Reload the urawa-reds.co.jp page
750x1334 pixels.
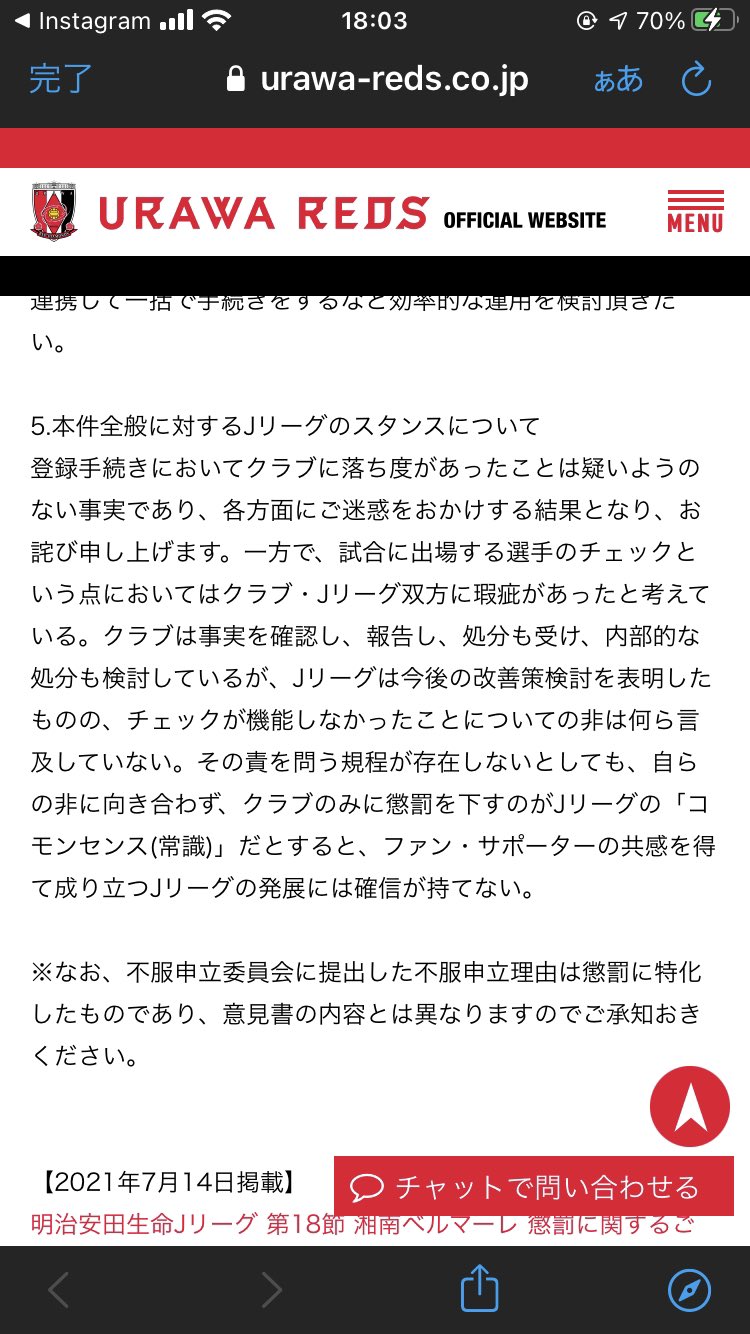coord(696,79)
